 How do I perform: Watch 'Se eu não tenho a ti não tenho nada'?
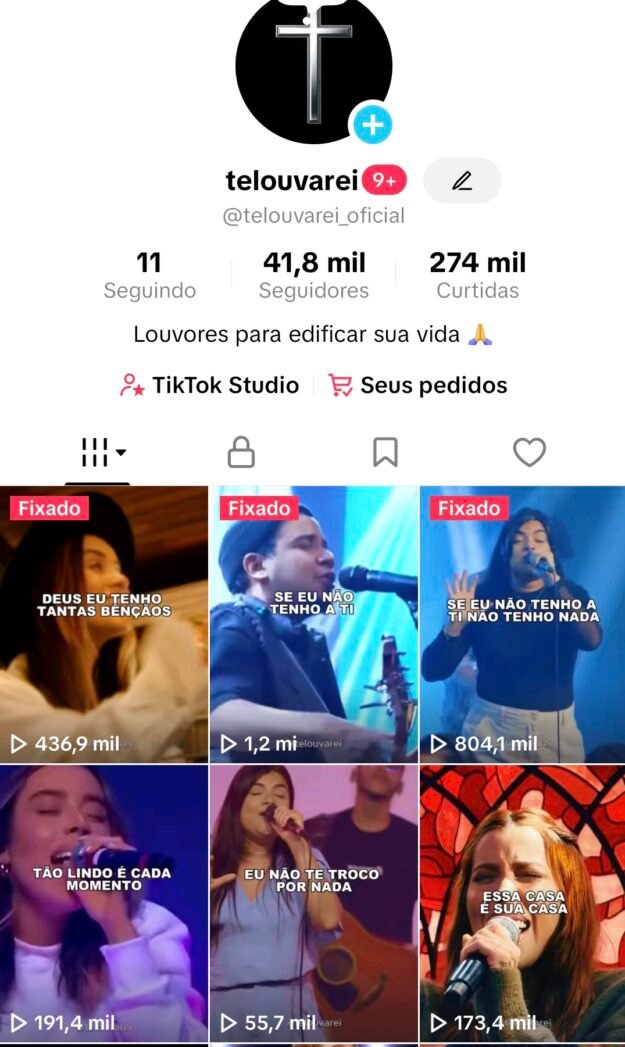[x=522, y=625]
